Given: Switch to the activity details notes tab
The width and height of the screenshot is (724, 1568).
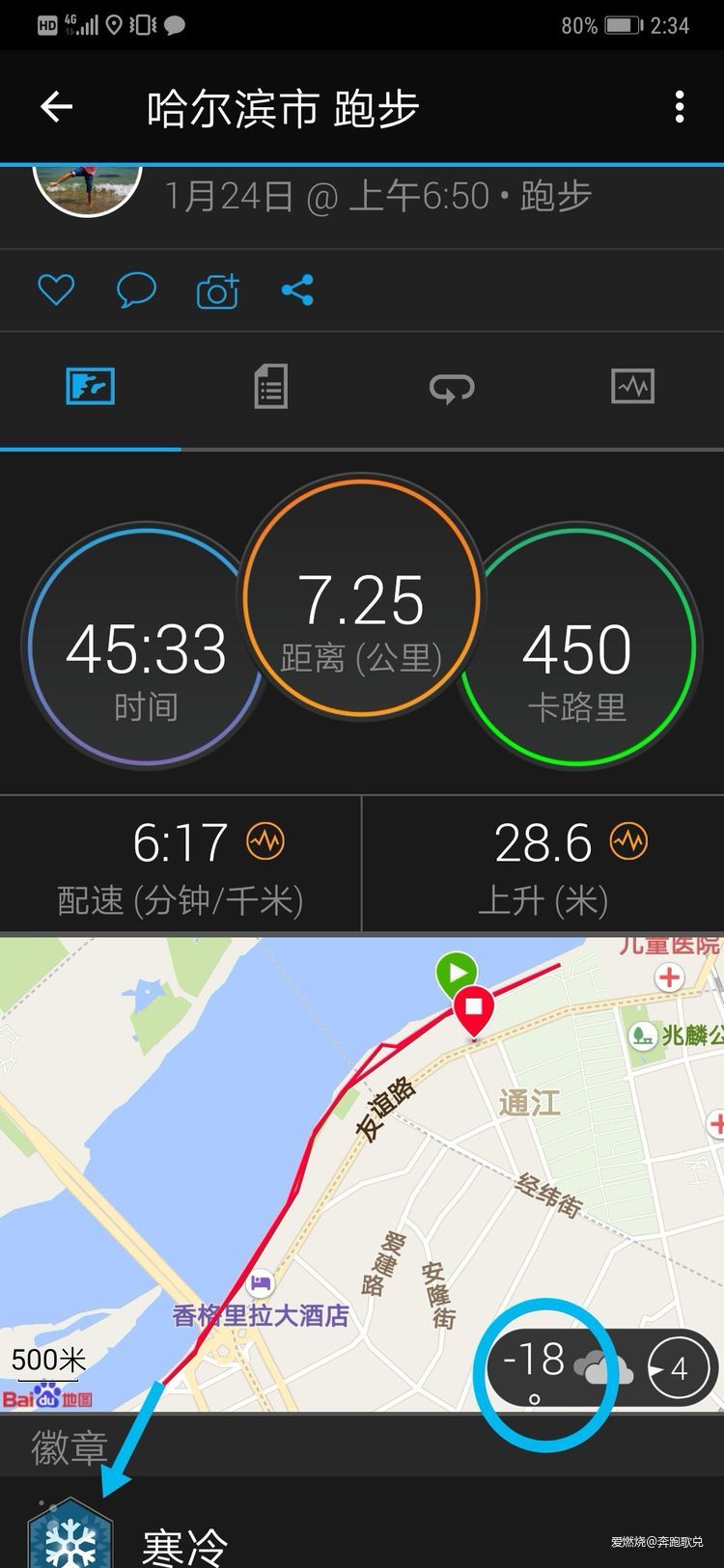Looking at the screenshot, I should pos(270,385).
